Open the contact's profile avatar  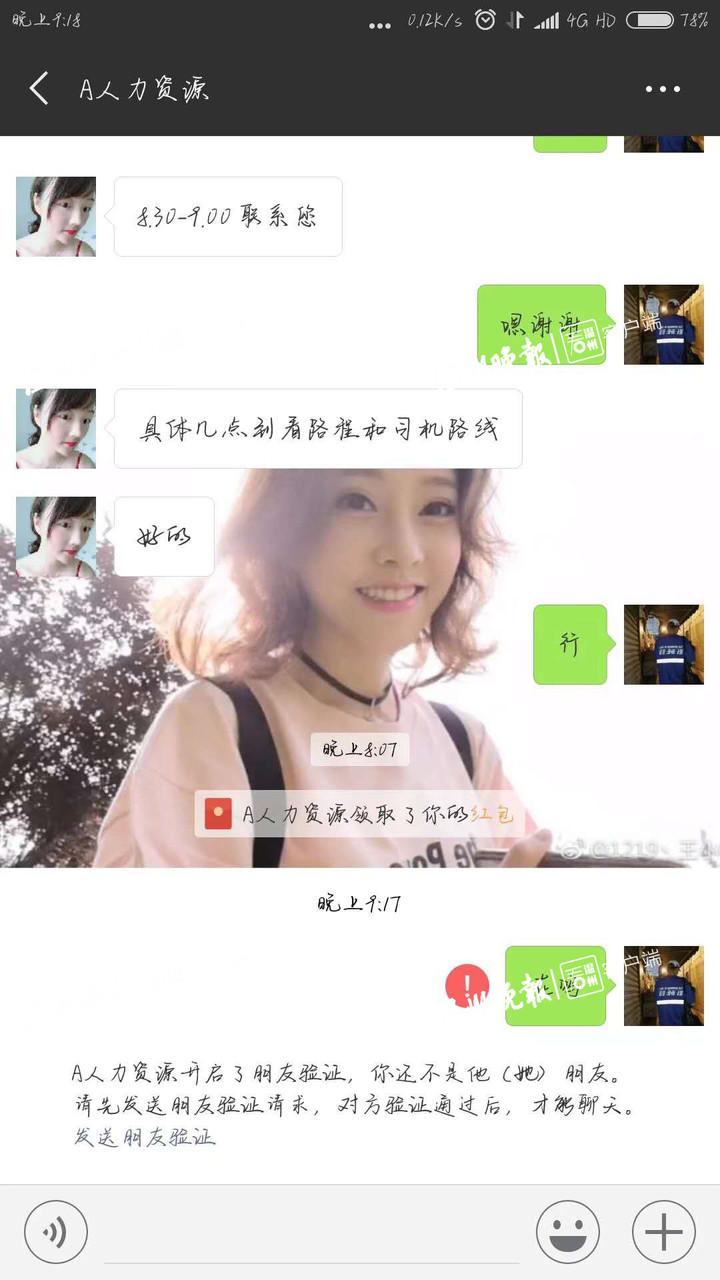point(55,215)
